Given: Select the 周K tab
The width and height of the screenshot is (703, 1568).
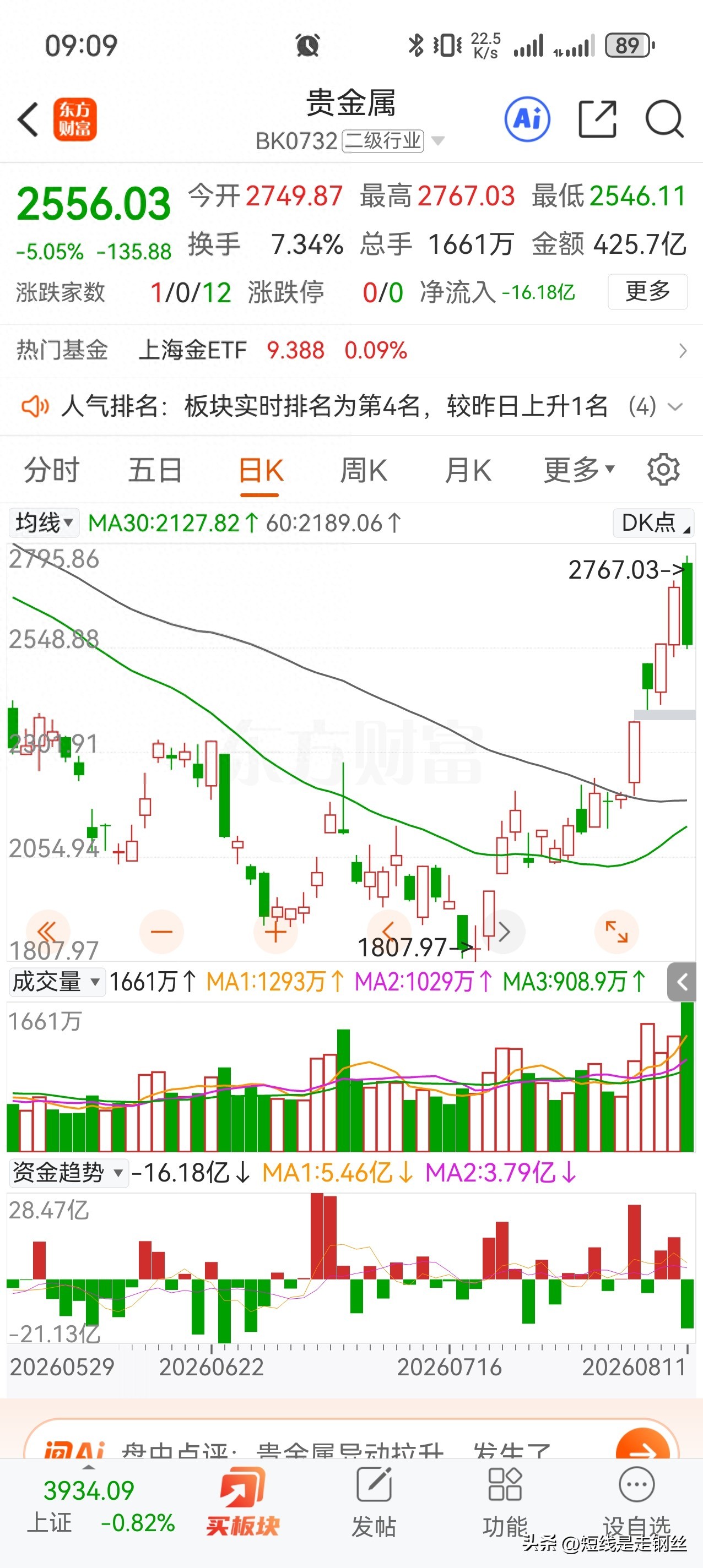Looking at the screenshot, I should point(364,471).
